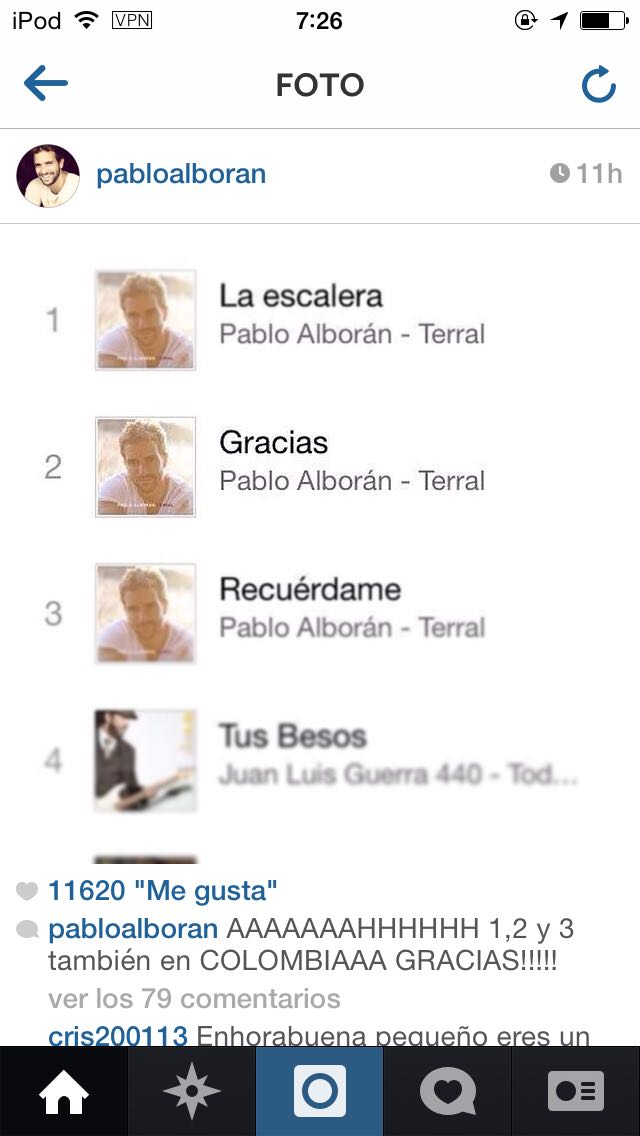Open the activity heart tab
Screen dimensions: 640x1136
(447, 1091)
